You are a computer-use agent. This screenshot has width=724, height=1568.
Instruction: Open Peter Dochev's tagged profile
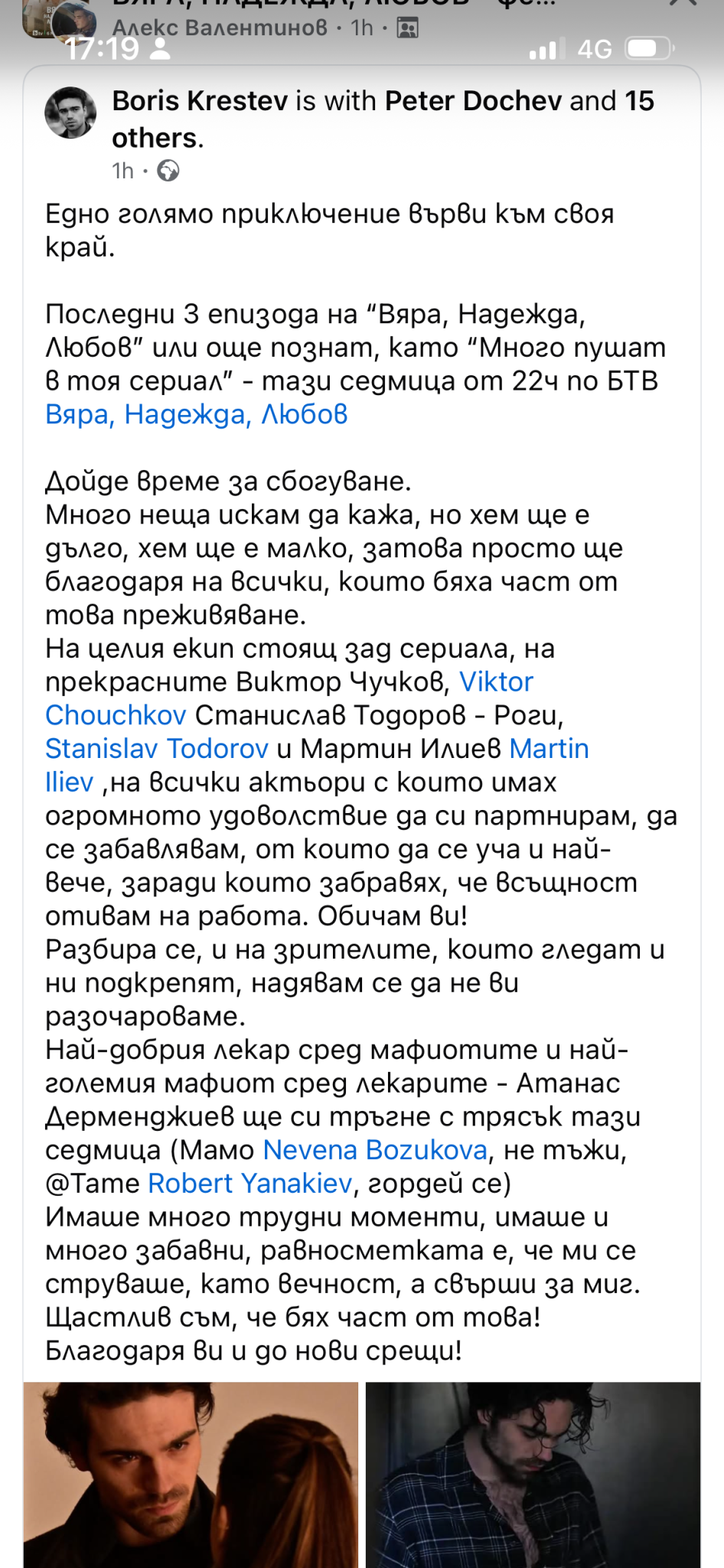[473, 101]
